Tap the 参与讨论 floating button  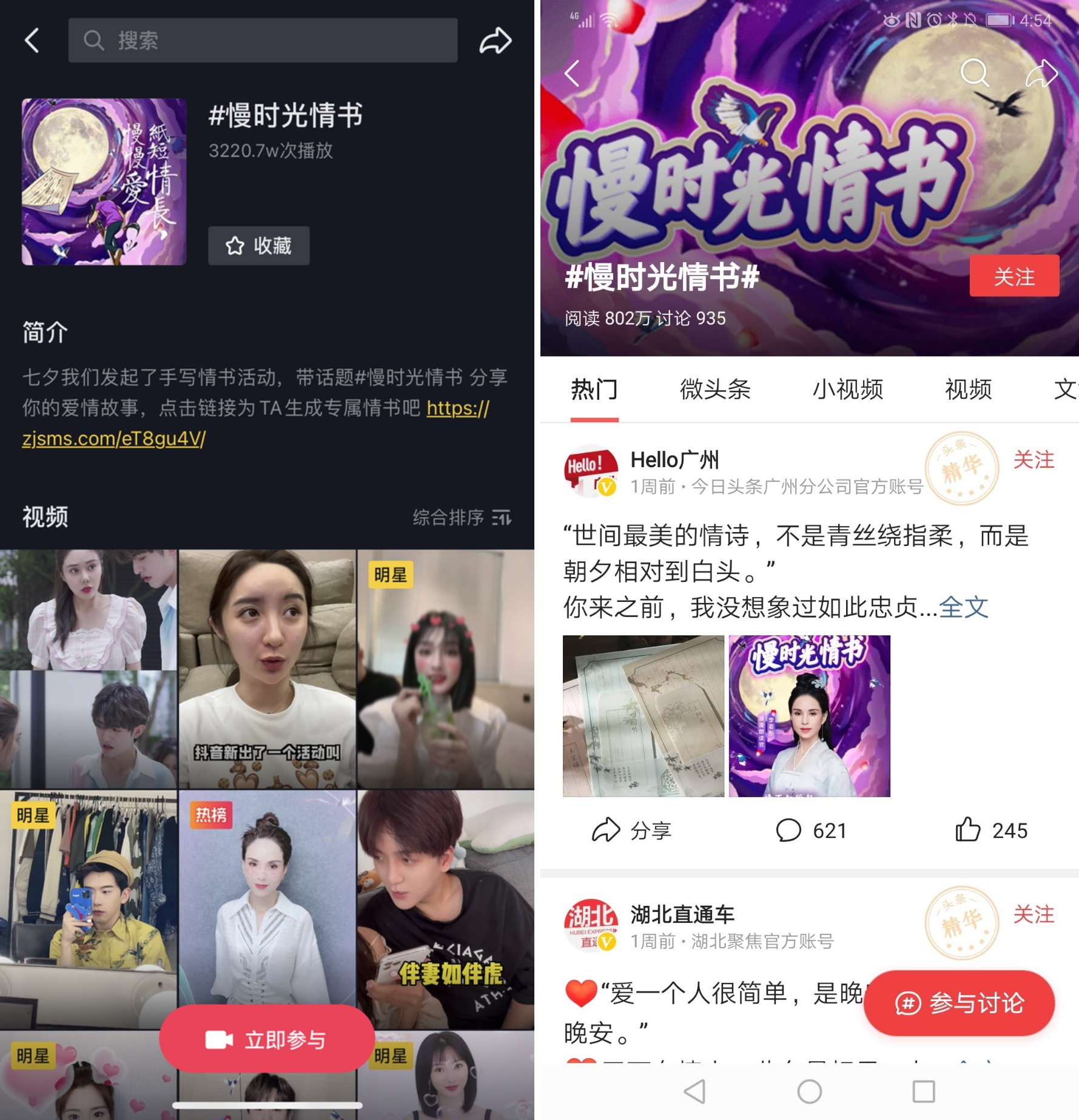pos(959,1003)
